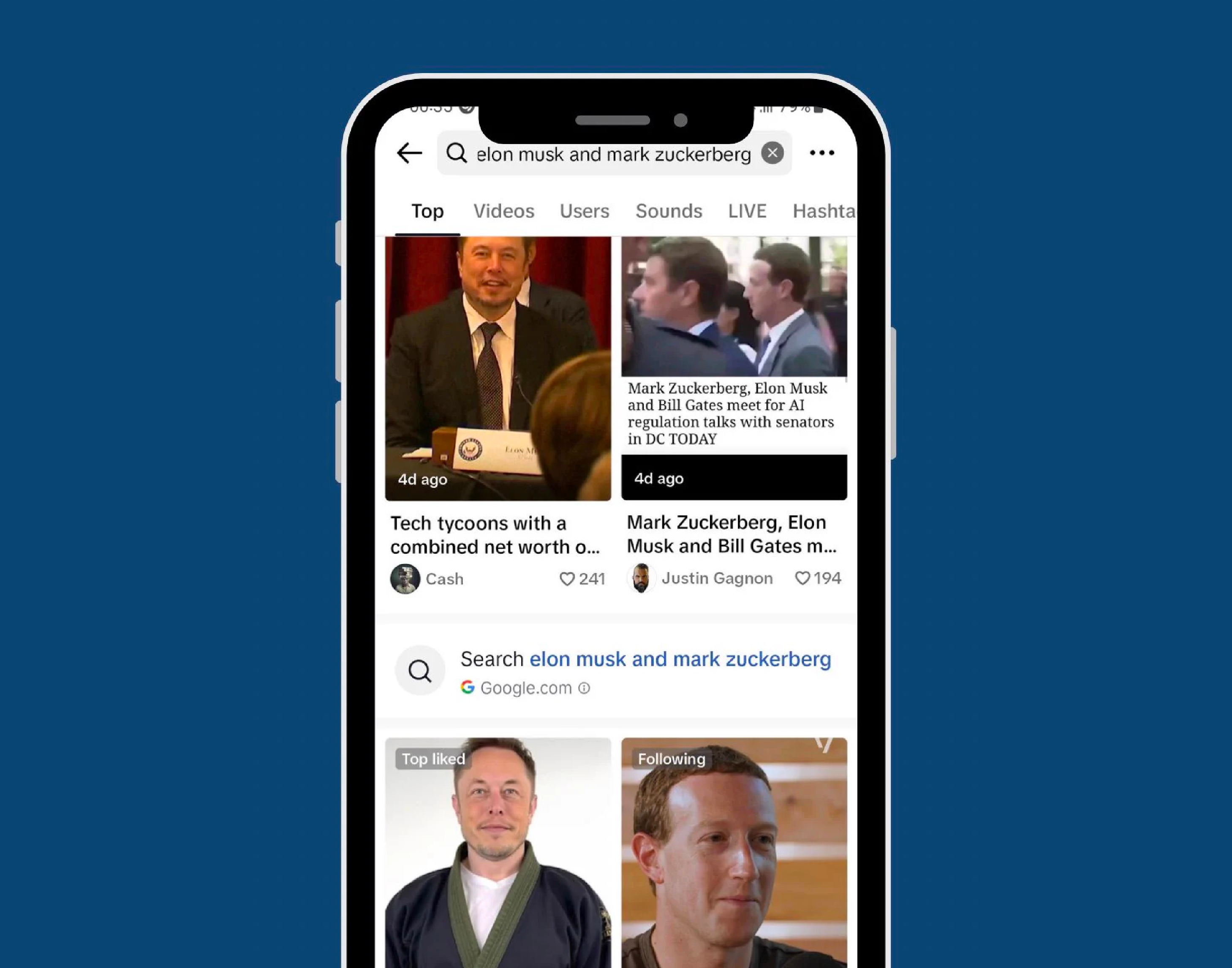Image resolution: width=1232 pixels, height=968 pixels.
Task: Select the LIVE tab
Action: (747, 211)
